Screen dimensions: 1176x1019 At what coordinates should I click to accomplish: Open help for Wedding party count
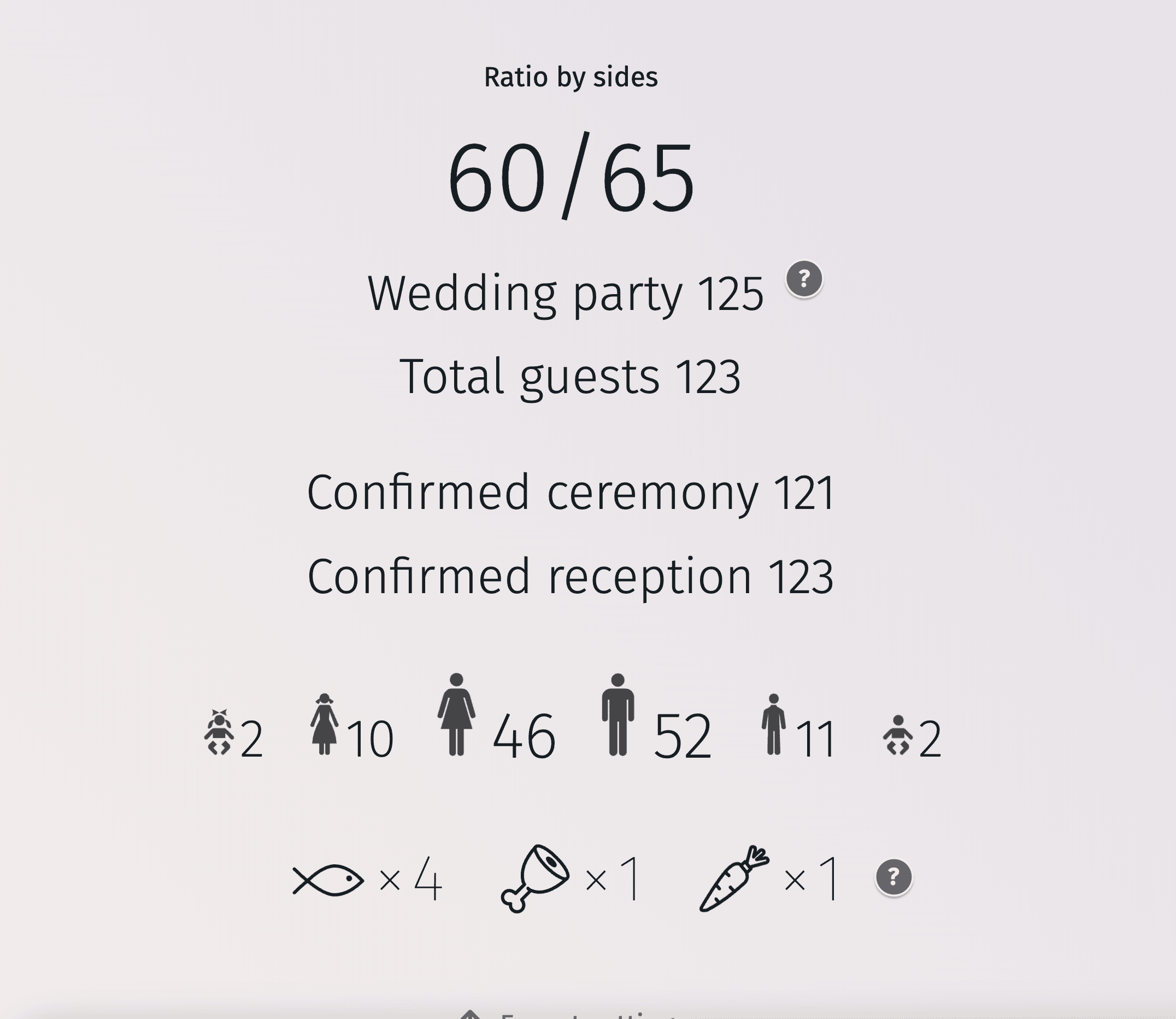804,279
